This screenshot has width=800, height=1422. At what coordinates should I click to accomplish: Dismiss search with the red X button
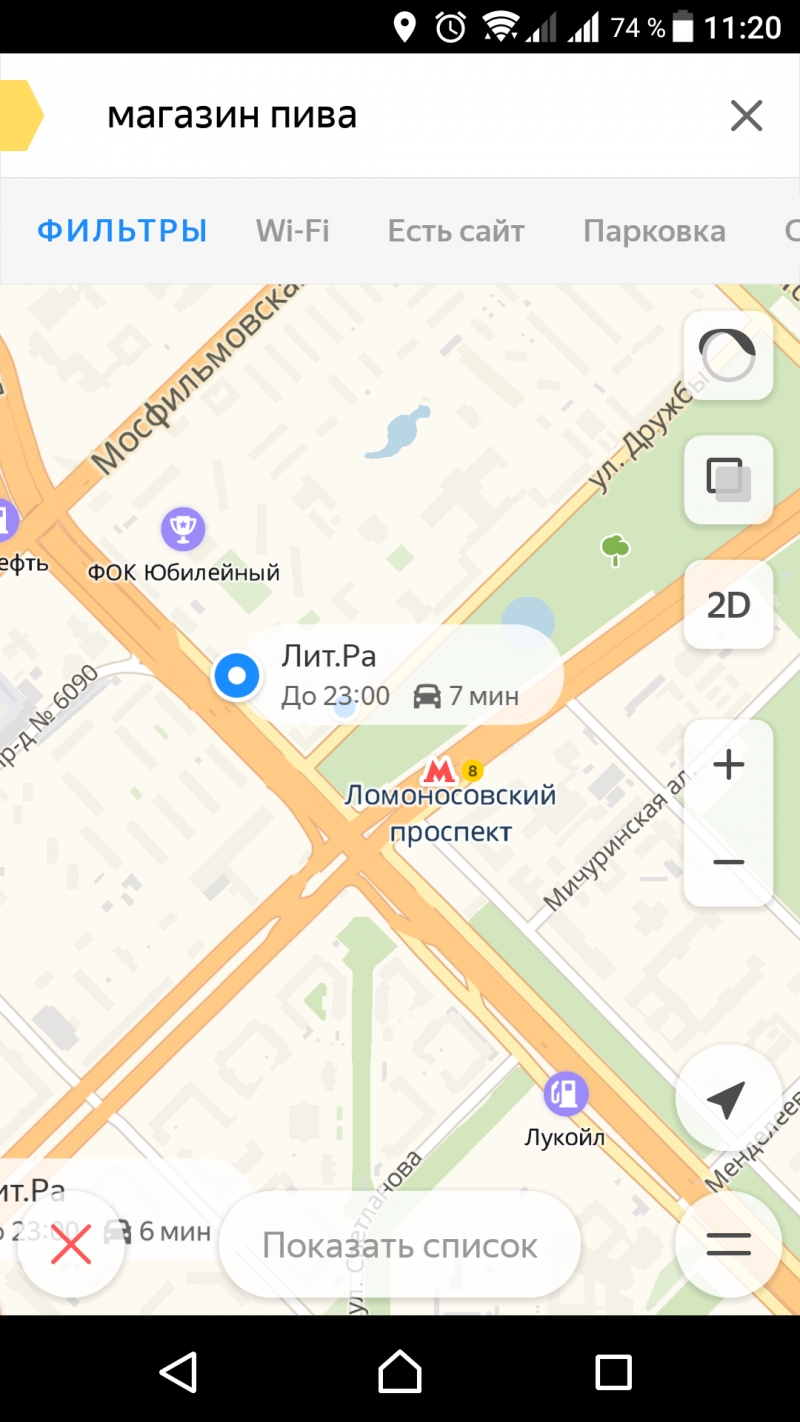(71, 1245)
